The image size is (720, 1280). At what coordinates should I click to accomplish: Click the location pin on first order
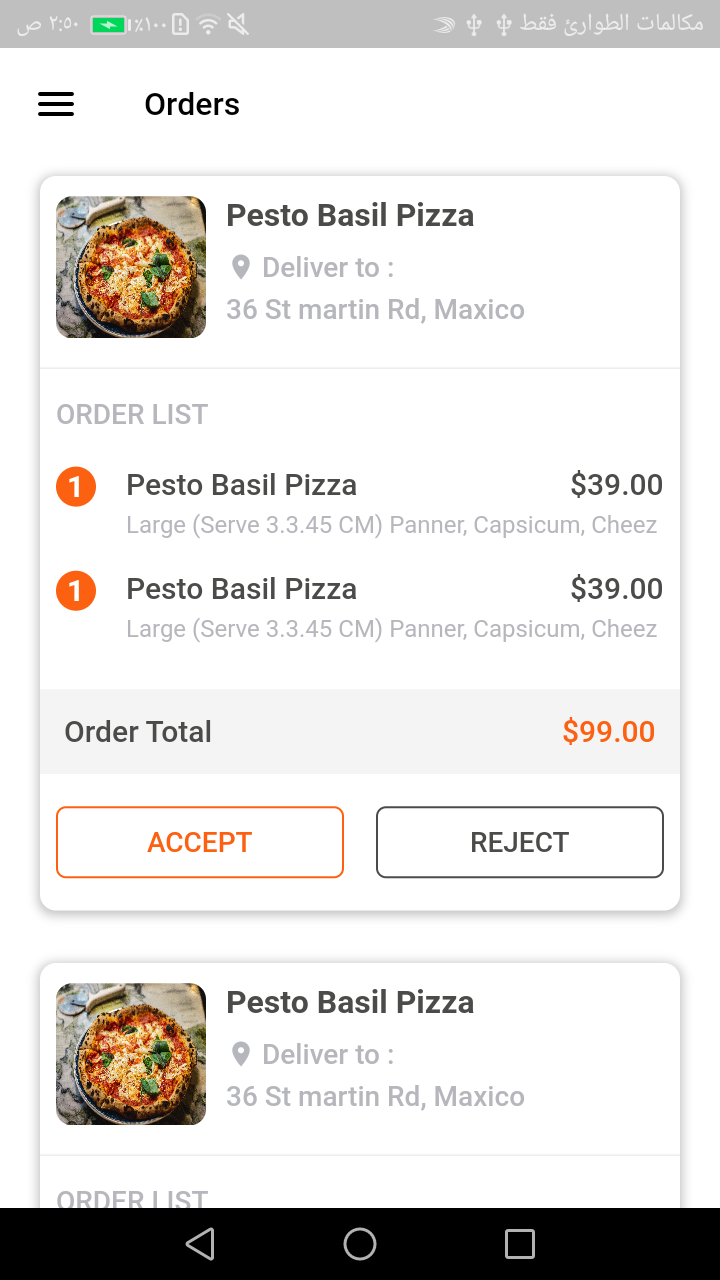[240, 267]
